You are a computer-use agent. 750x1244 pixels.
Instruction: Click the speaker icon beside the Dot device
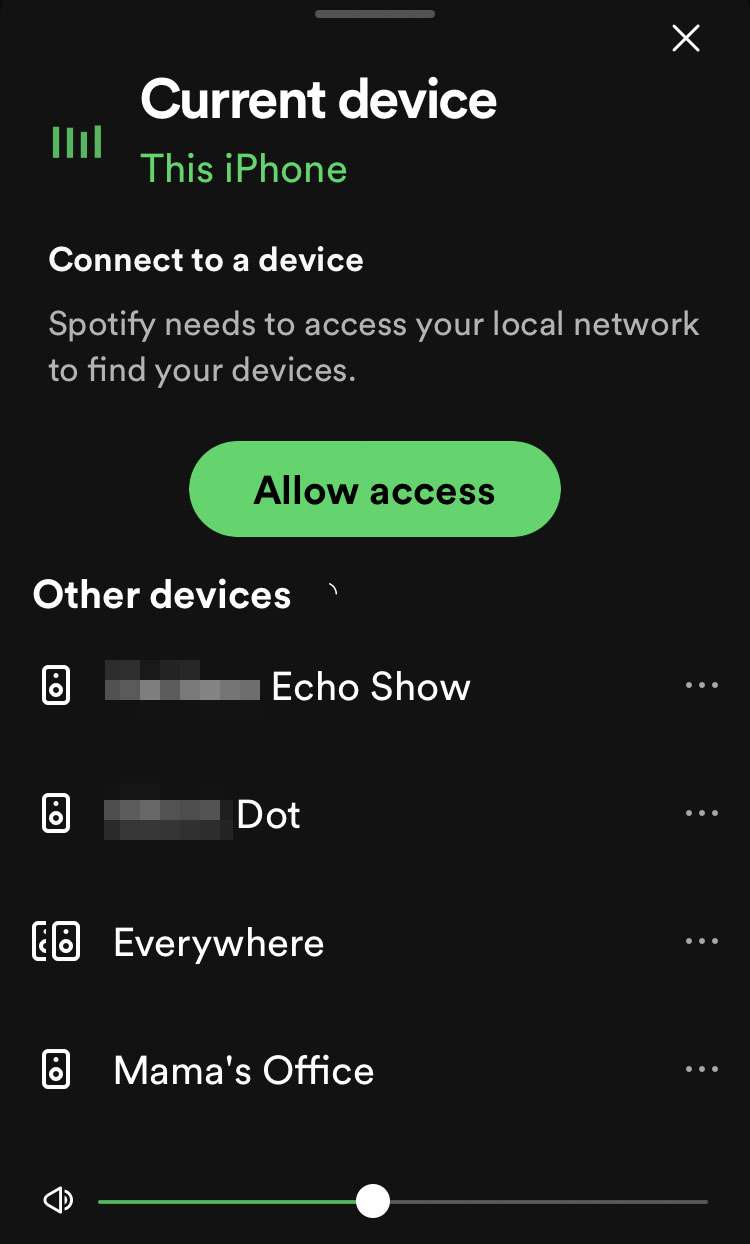(x=56, y=813)
